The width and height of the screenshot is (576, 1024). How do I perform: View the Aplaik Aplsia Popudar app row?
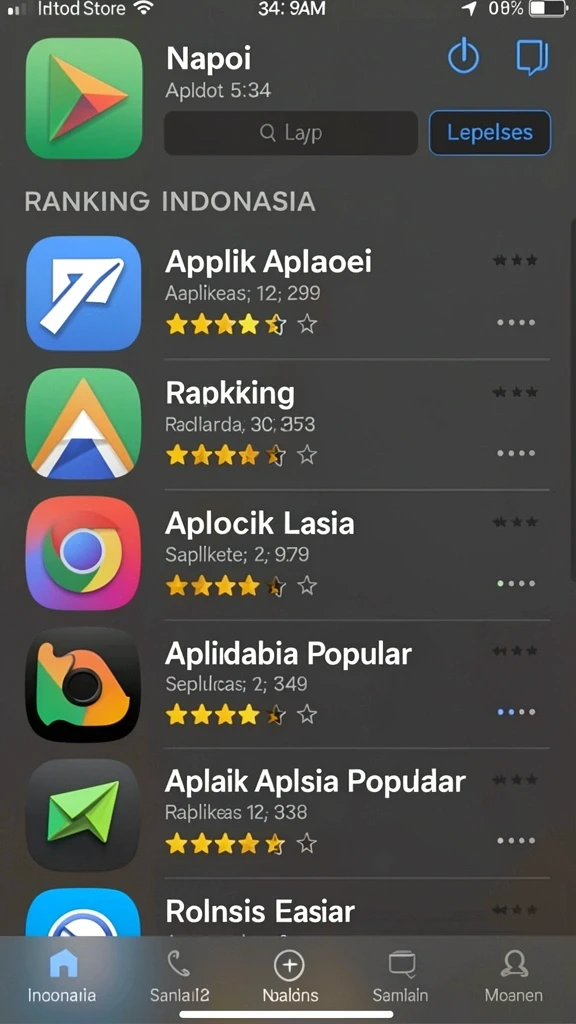[x=288, y=812]
